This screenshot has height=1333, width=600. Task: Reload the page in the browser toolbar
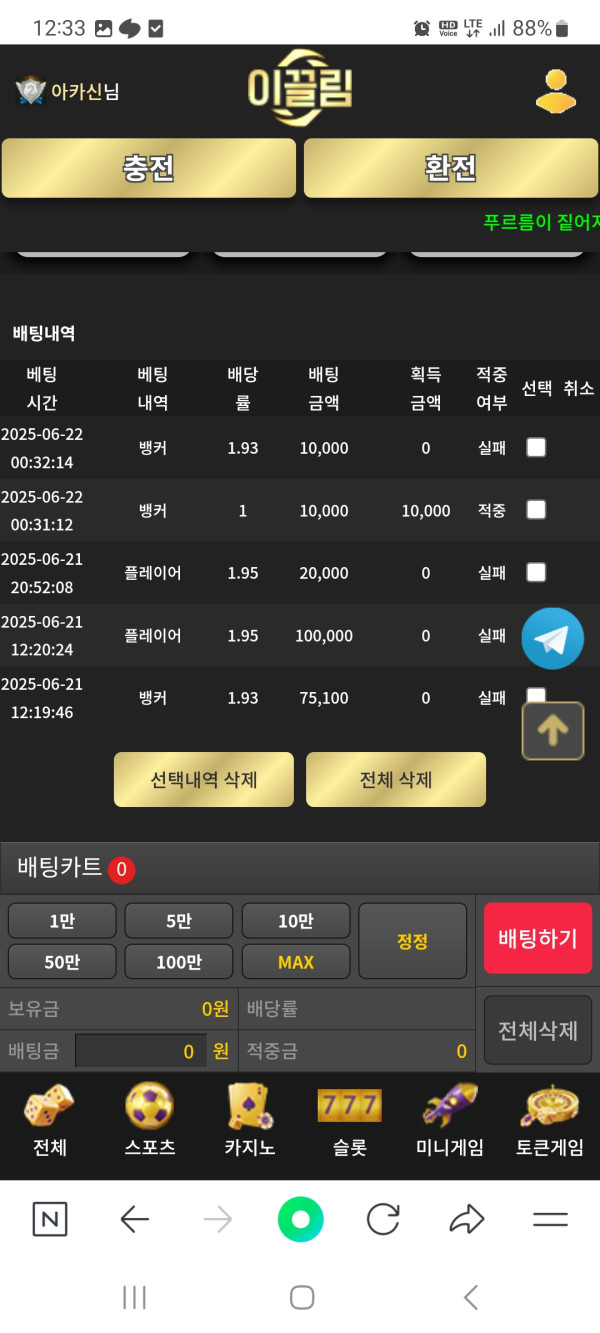[x=383, y=1219]
